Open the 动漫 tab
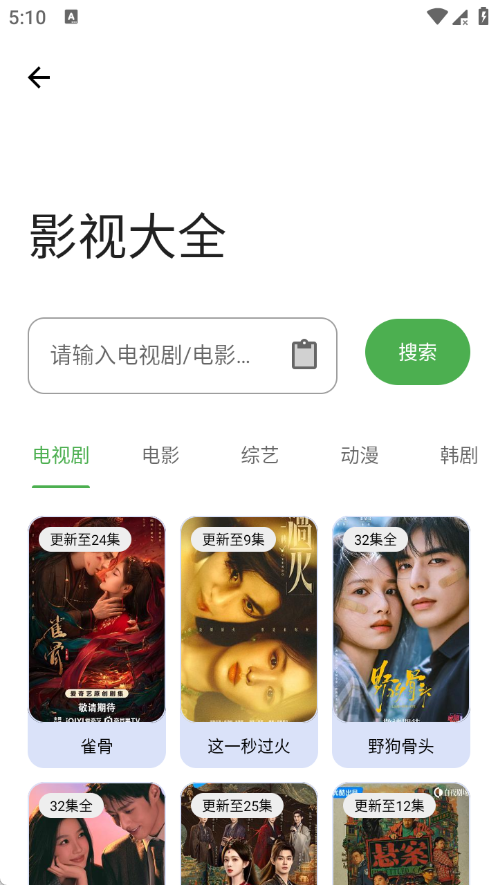 coord(359,455)
